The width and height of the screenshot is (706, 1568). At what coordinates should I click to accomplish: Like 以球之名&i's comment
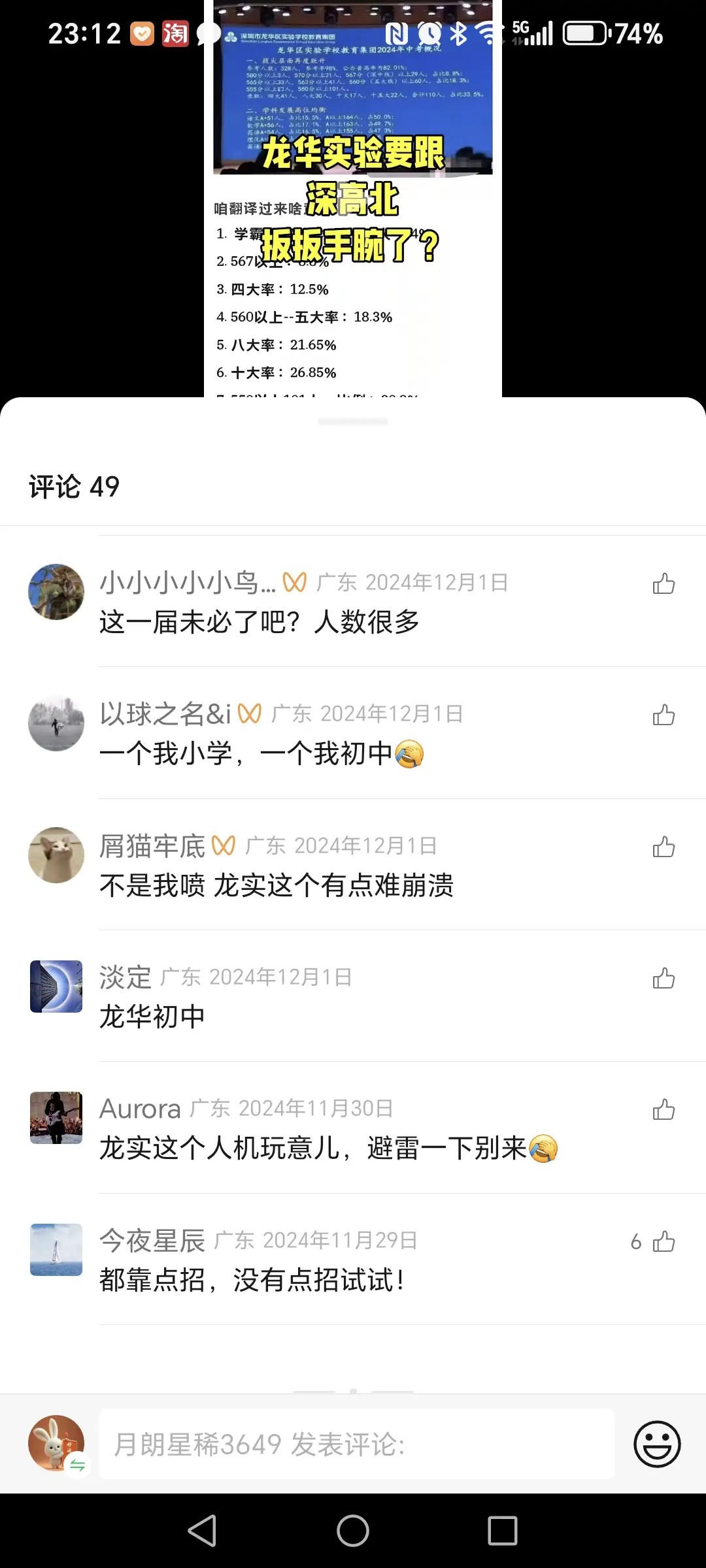(x=664, y=715)
